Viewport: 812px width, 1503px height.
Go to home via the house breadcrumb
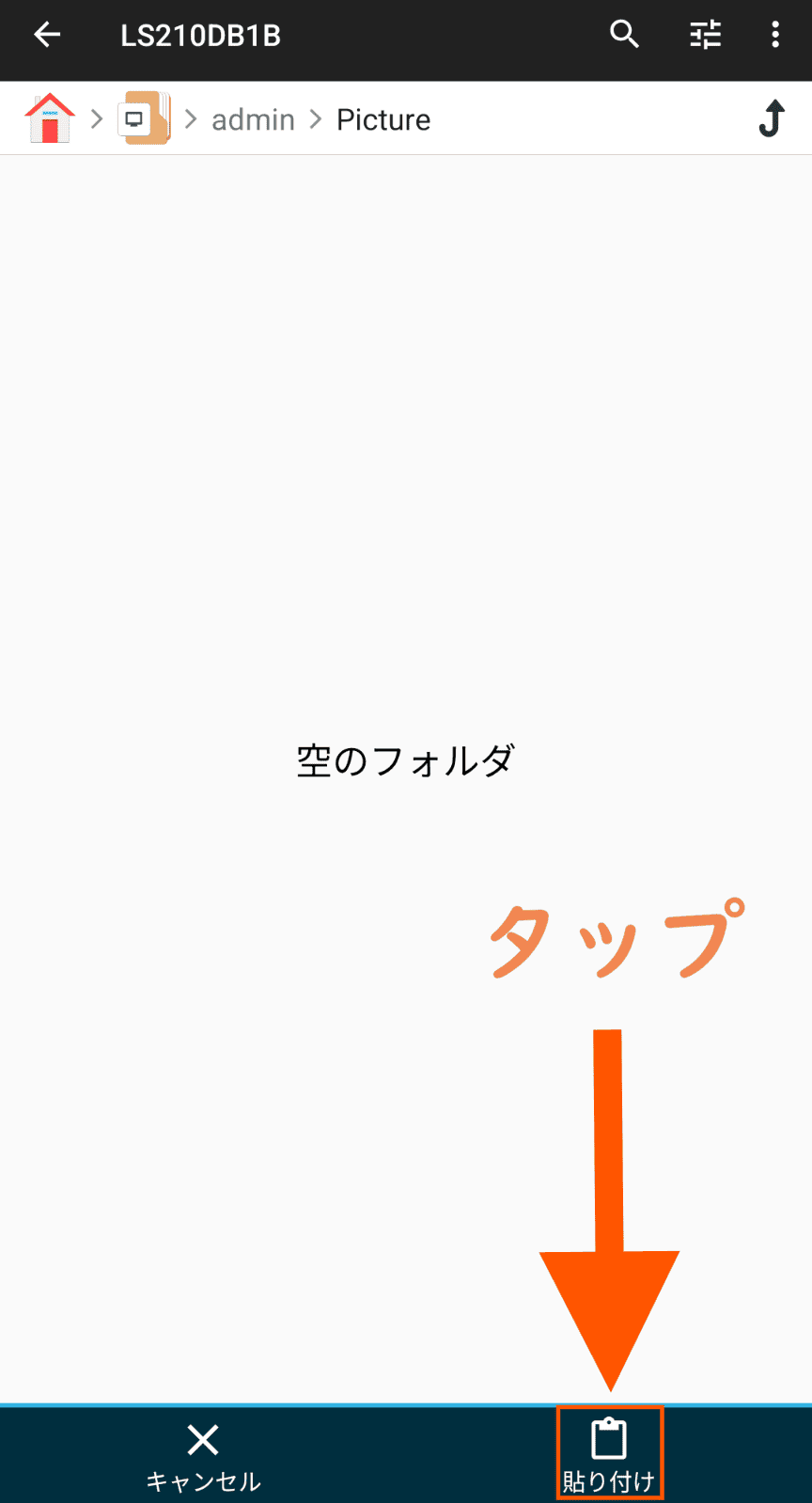click(x=50, y=118)
